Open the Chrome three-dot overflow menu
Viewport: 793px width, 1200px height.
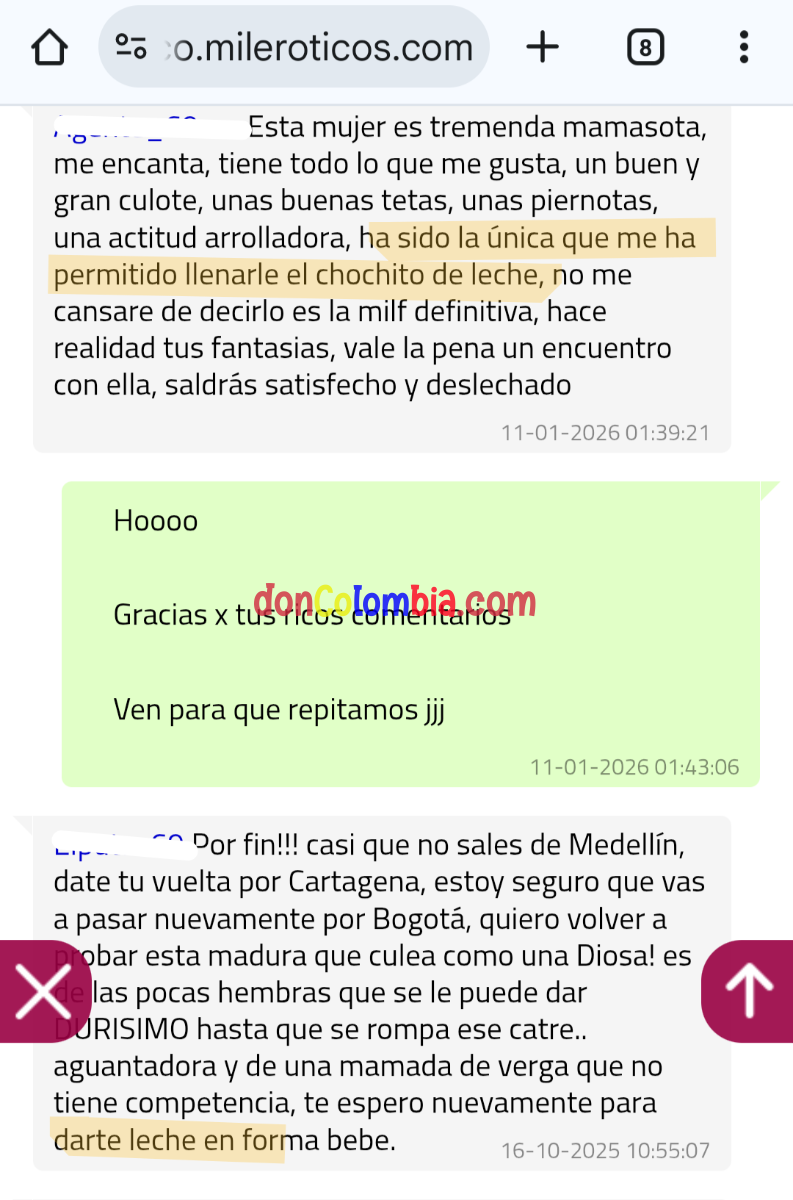pyautogui.click(x=744, y=47)
